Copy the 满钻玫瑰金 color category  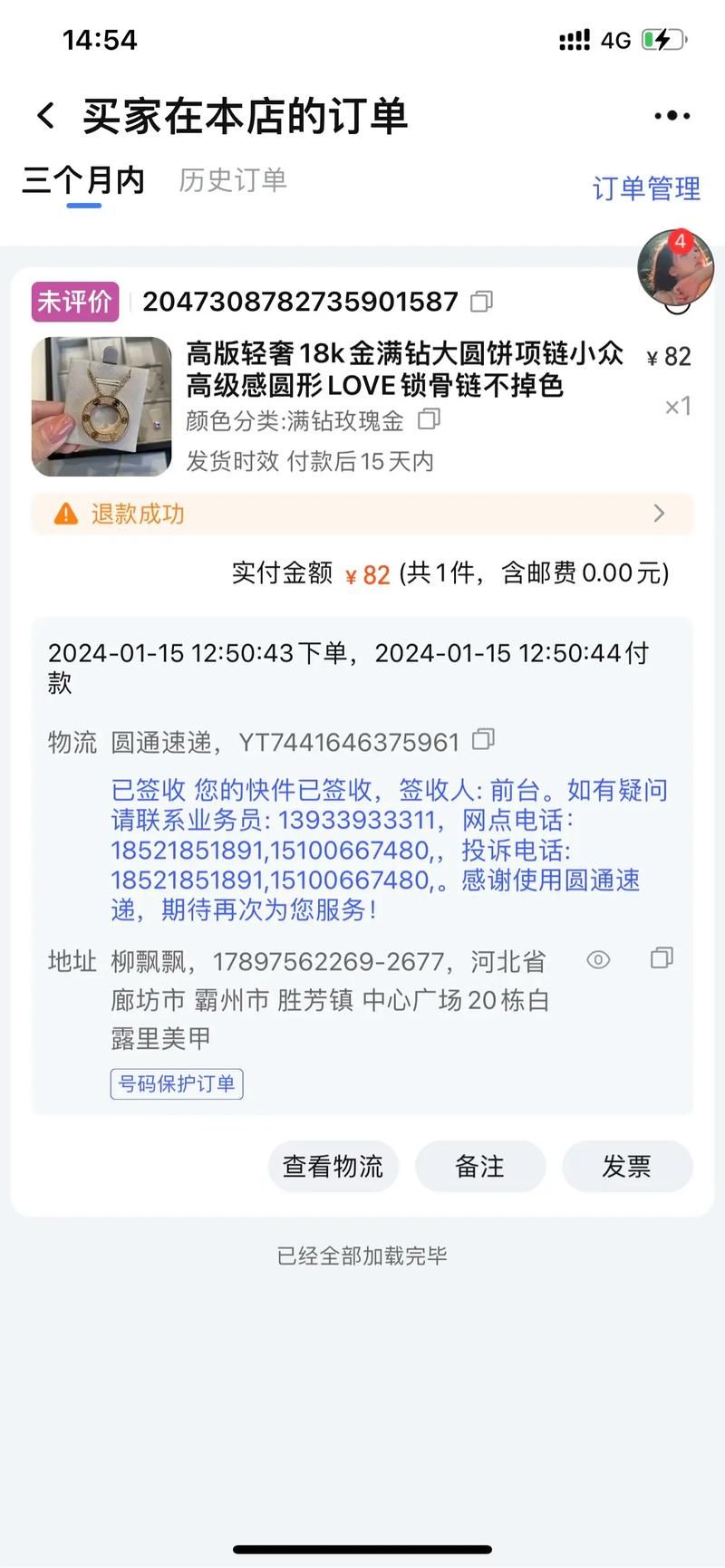coord(429,419)
